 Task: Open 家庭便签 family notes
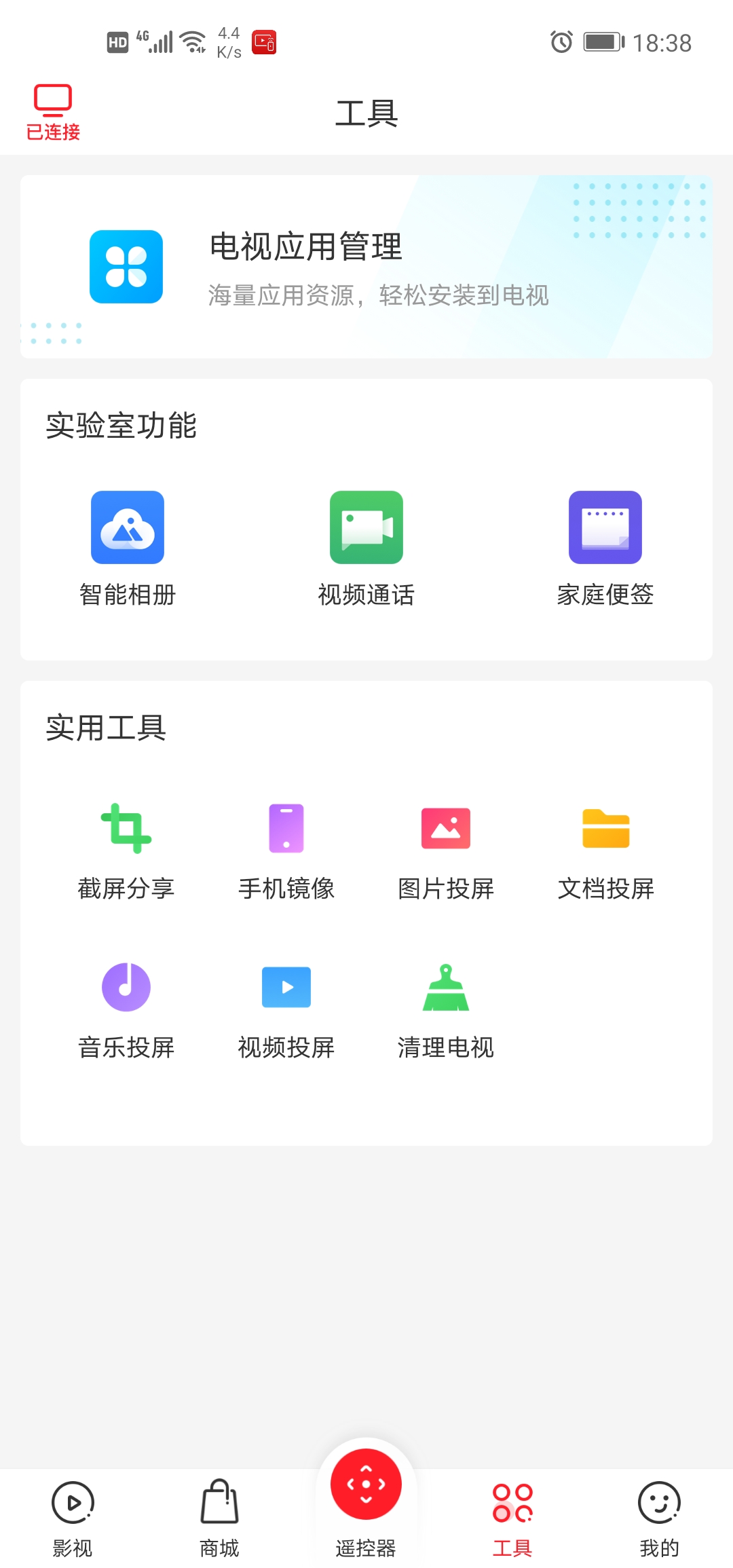(x=605, y=547)
